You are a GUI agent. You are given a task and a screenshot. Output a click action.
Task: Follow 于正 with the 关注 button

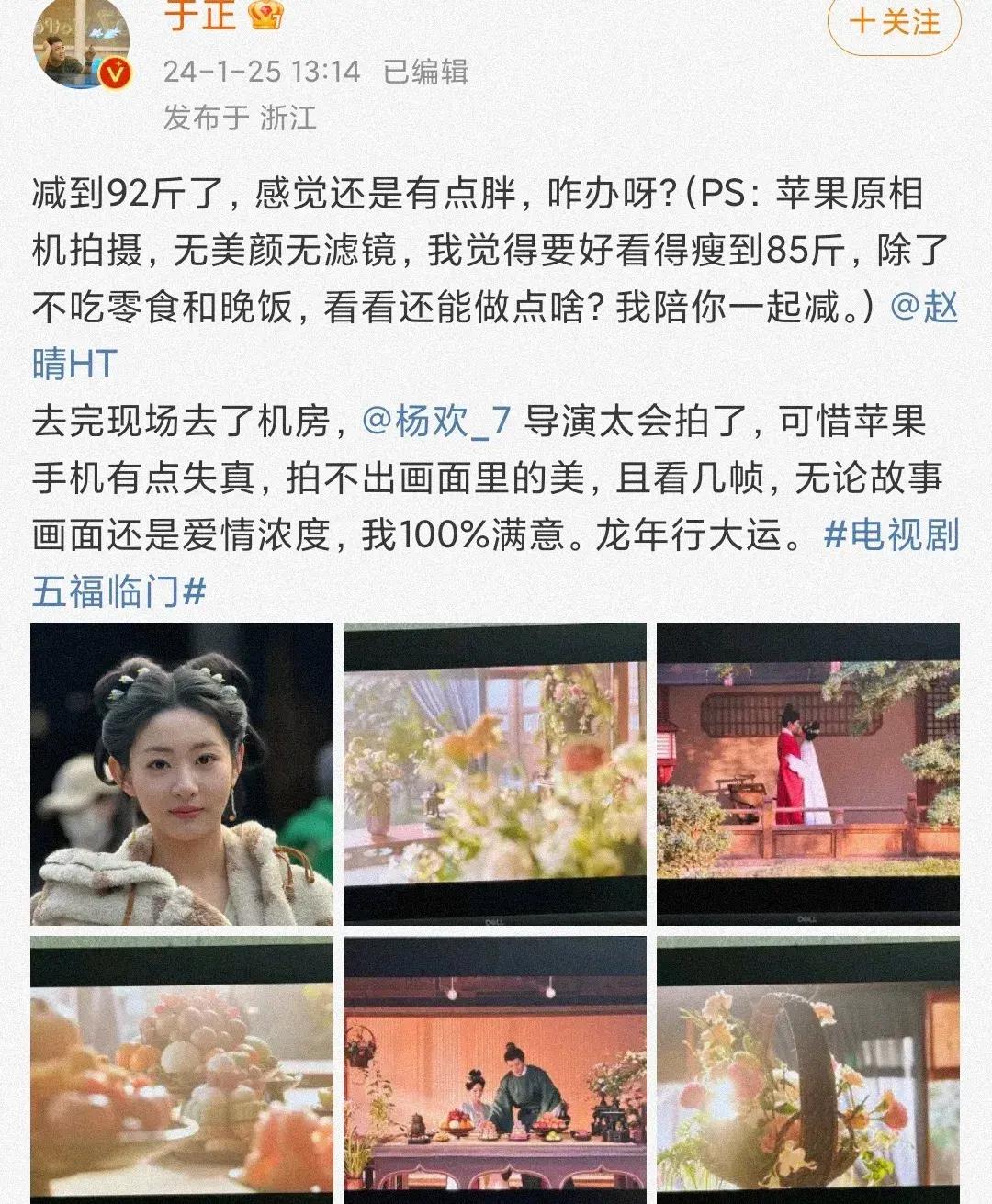point(894,23)
